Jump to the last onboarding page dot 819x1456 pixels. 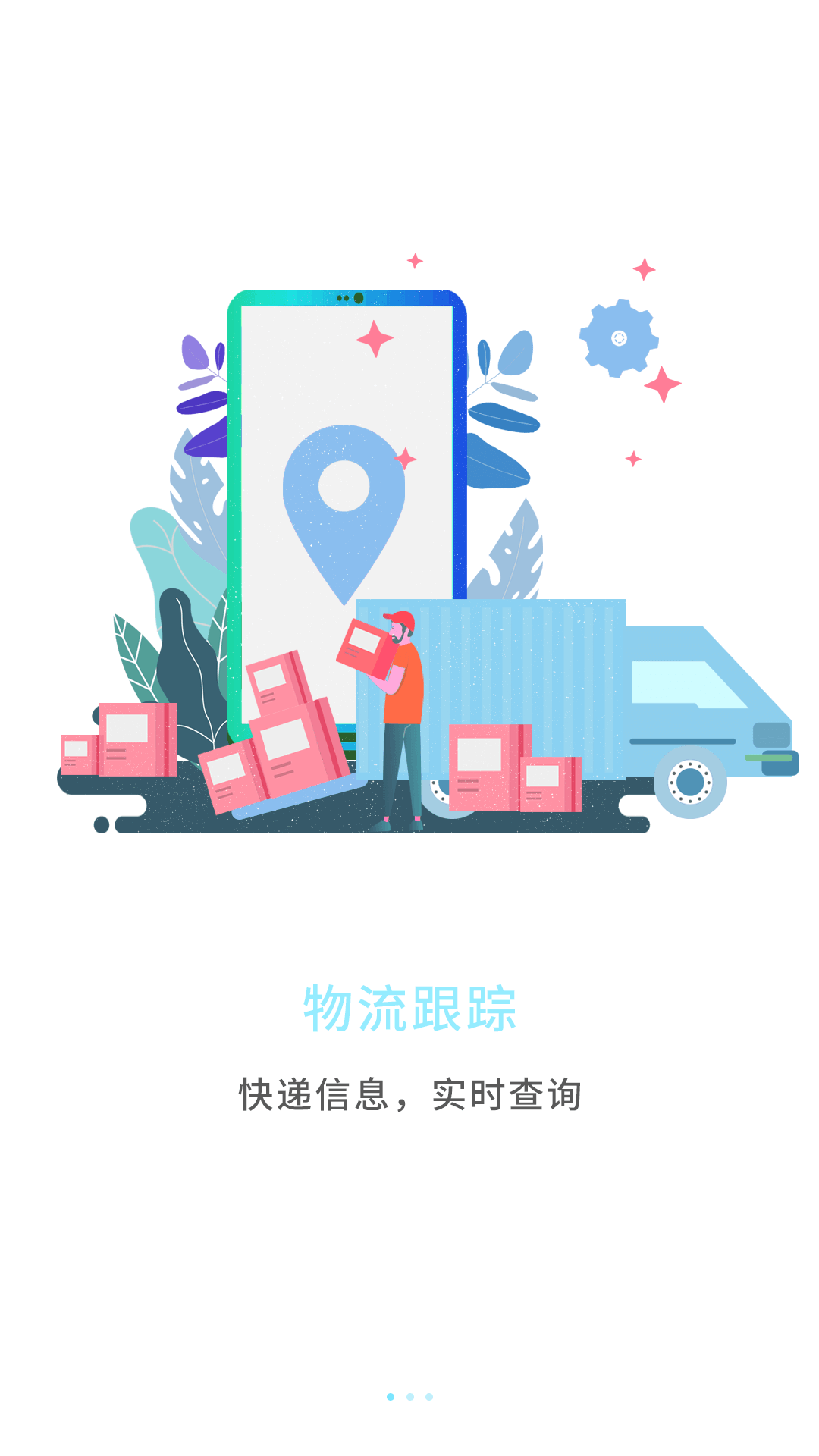click(429, 1396)
